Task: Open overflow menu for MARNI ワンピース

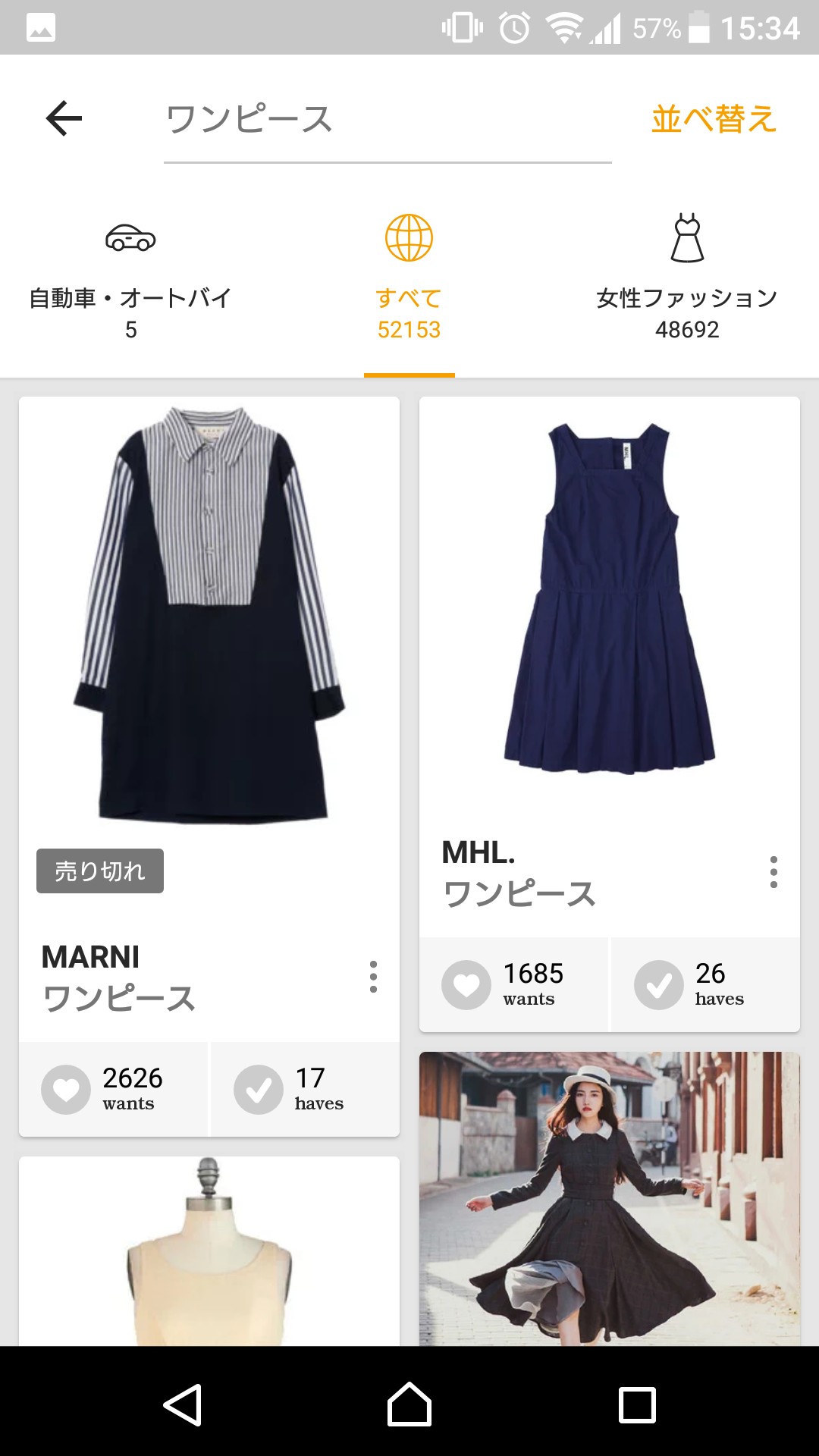Action: tap(373, 977)
